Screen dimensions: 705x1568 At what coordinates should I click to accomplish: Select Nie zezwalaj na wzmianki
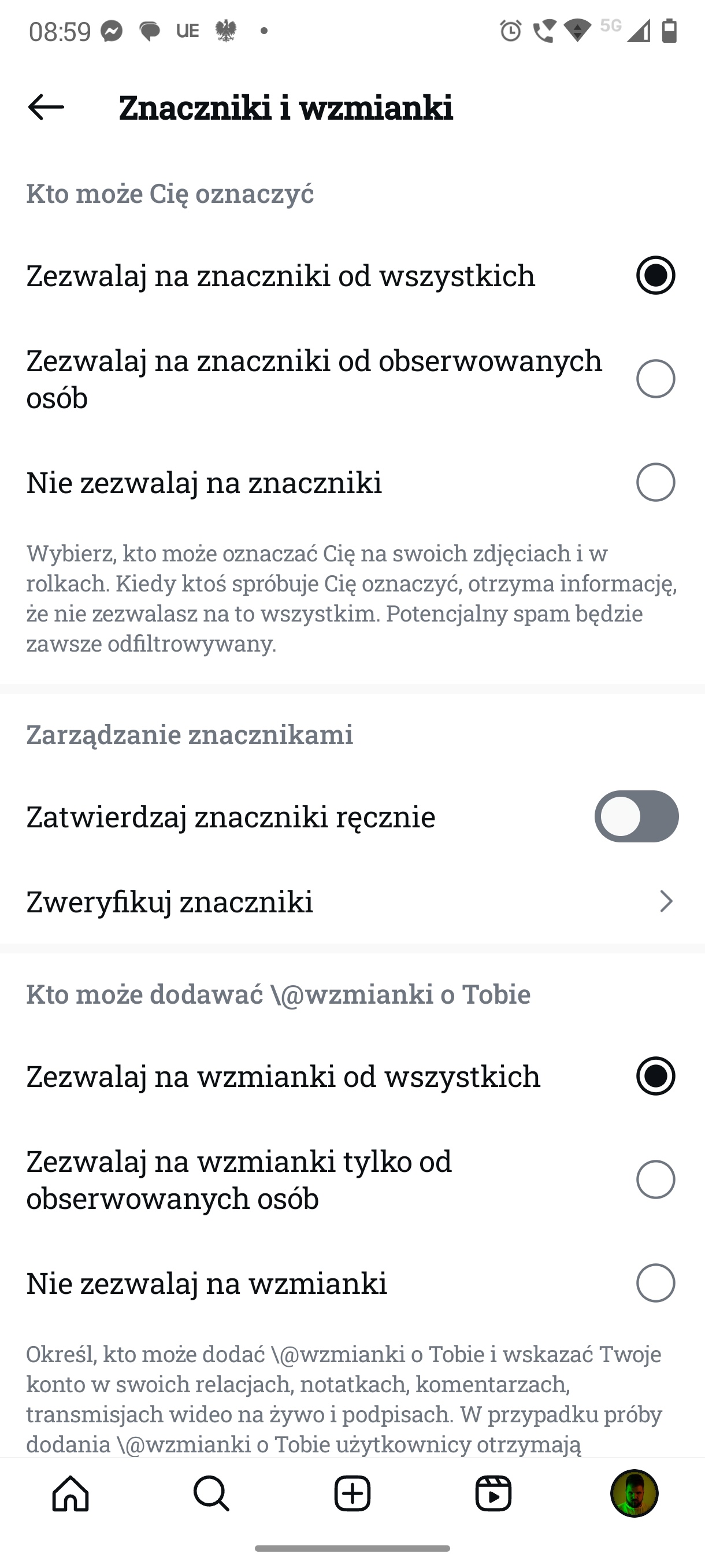pyautogui.click(x=352, y=1283)
